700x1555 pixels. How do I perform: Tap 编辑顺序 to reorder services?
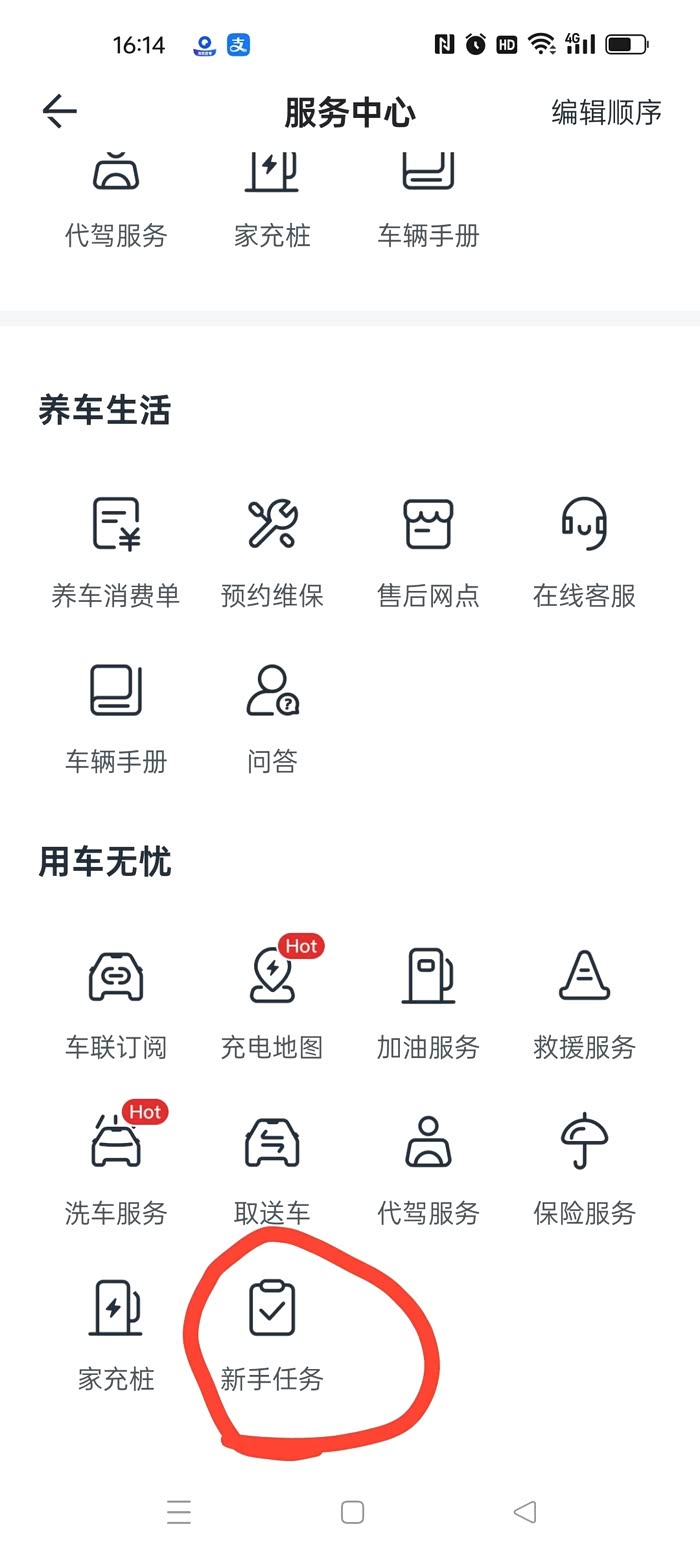[x=606, y=112]
